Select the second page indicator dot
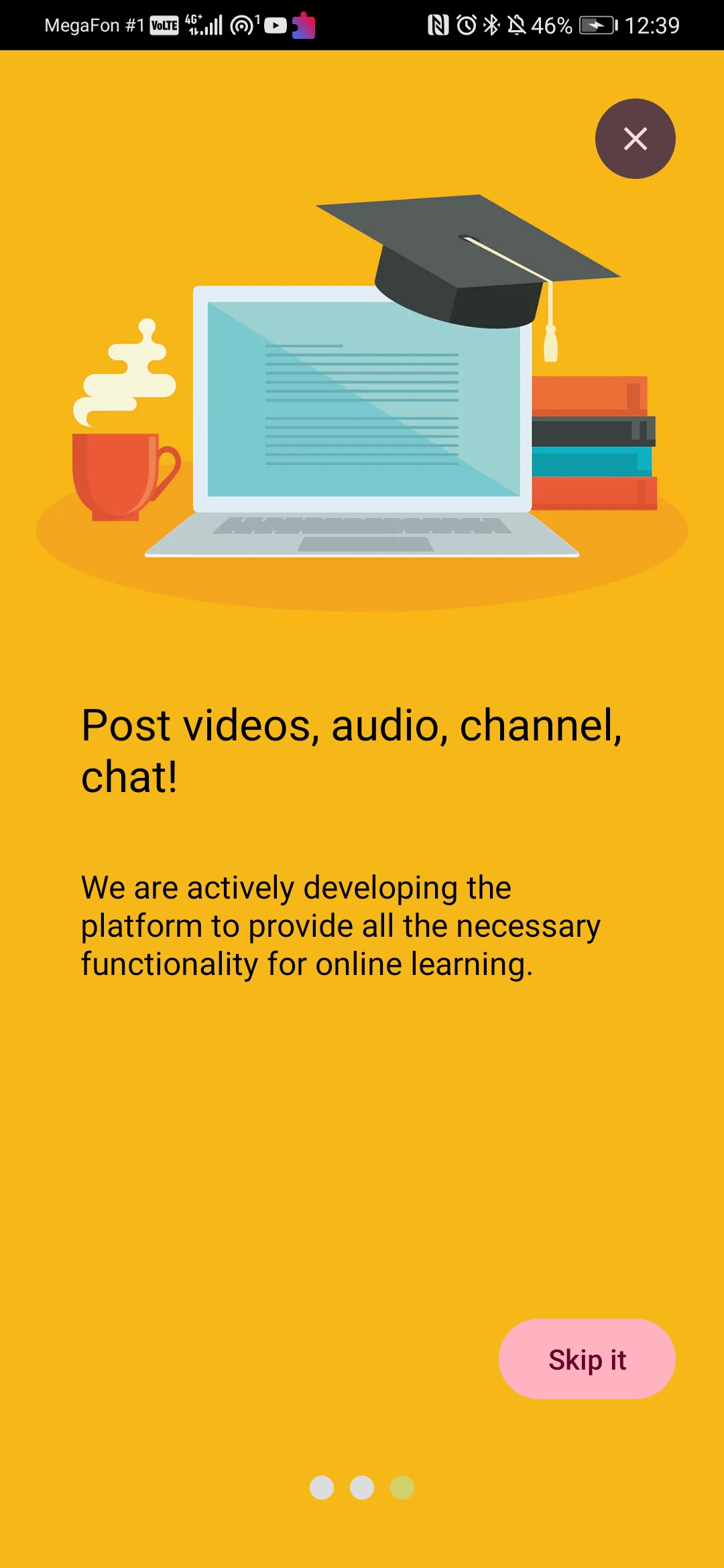The height and width of the screenshot is (1568, 724). click(362, 1488)
